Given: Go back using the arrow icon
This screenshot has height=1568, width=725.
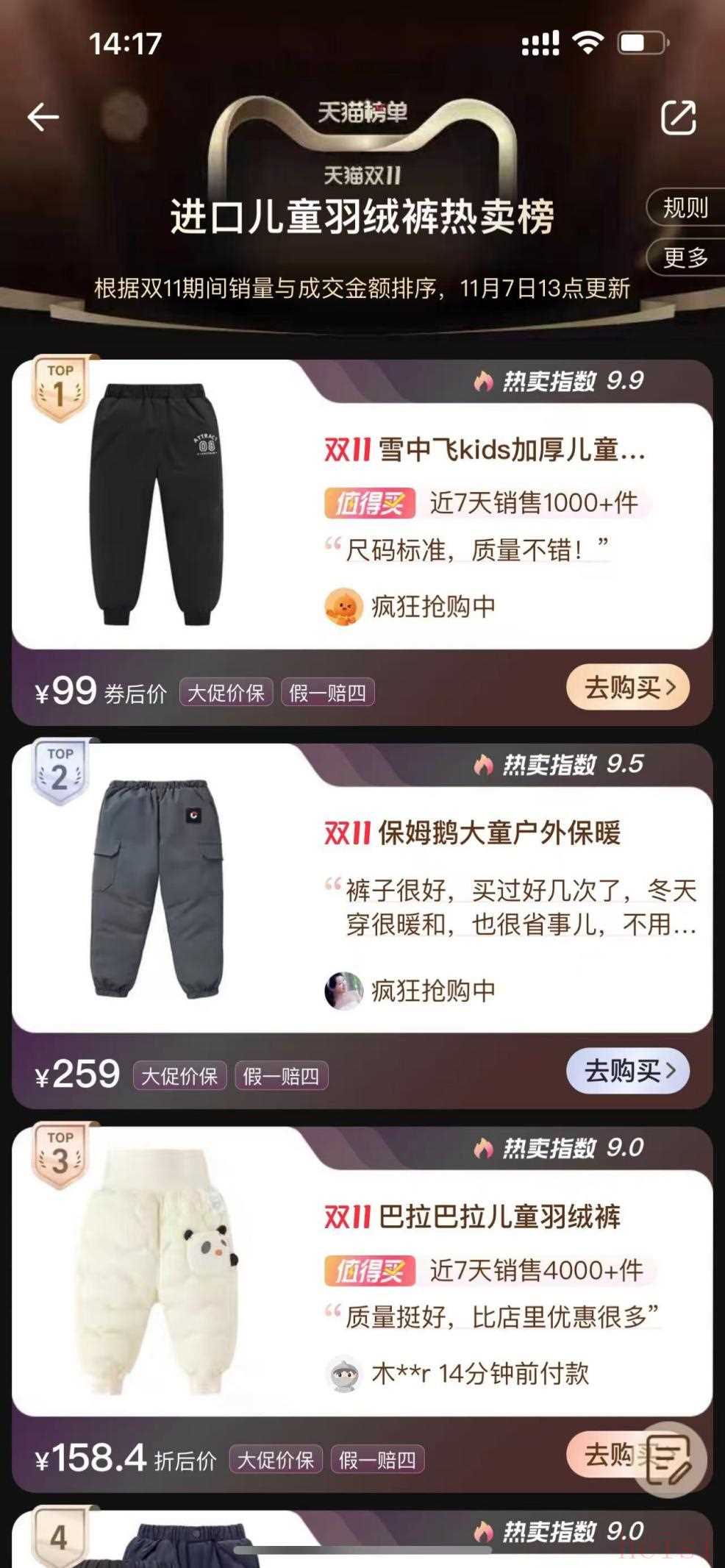Looking at the screenshot, I should (x=43, y=117).
